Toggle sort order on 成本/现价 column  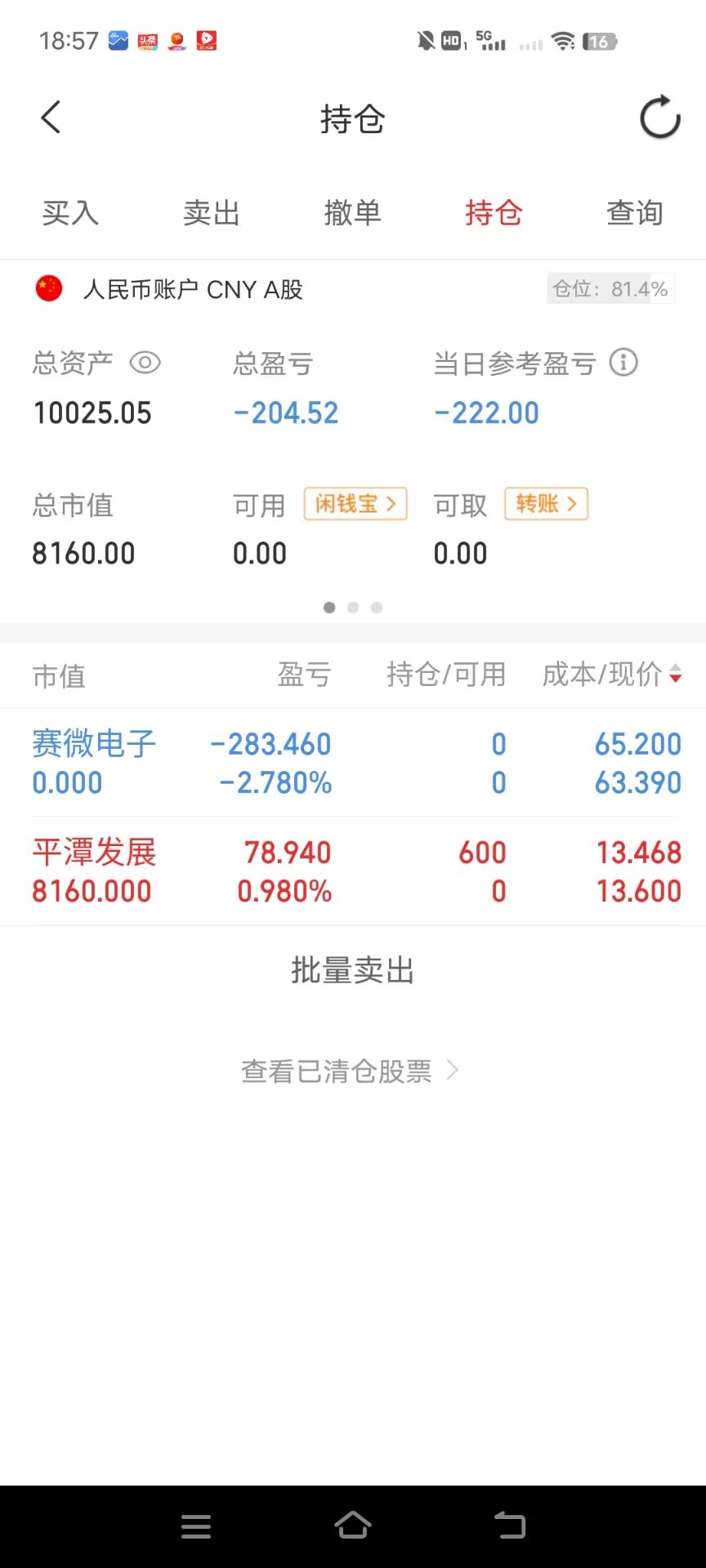[x=675, y=676]
